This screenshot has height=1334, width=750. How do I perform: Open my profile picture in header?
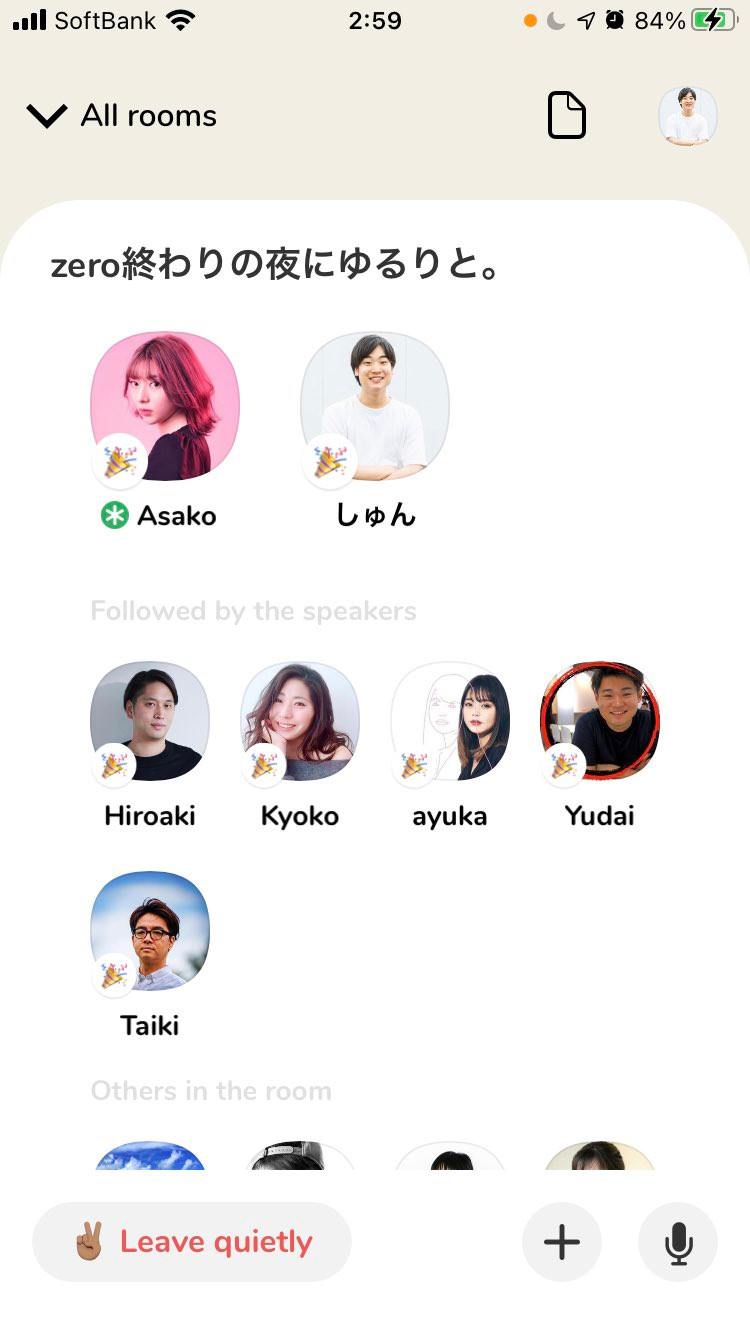click(x=688, y=117)
